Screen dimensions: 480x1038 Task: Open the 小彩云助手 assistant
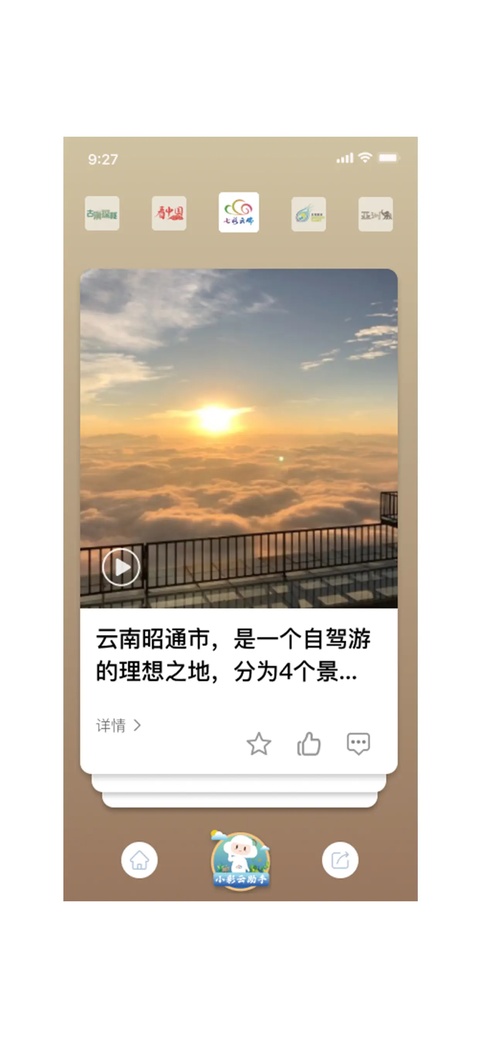click(240, 860)
